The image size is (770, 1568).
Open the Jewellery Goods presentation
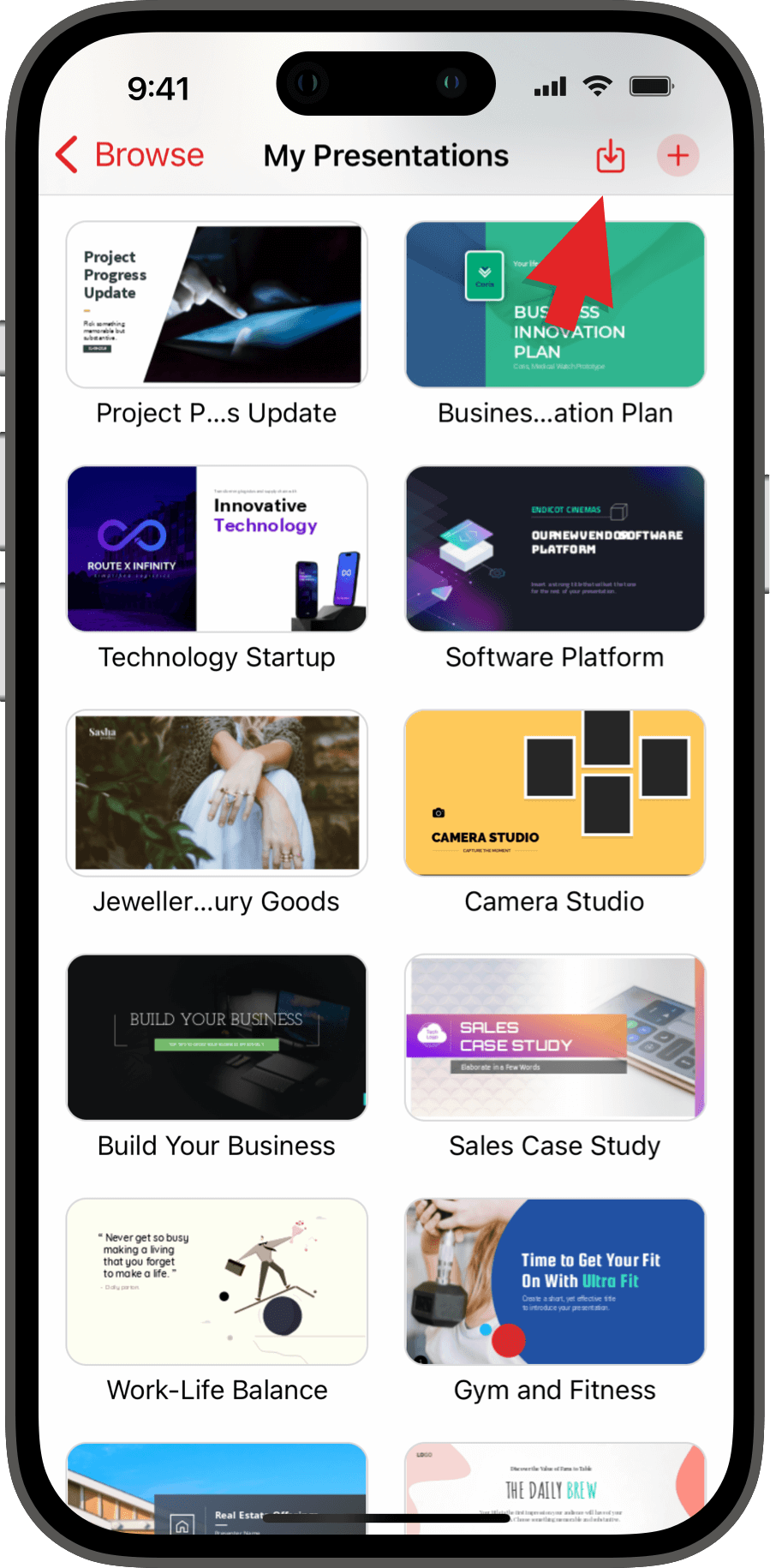pyautogui.click(x=217, y=793)
